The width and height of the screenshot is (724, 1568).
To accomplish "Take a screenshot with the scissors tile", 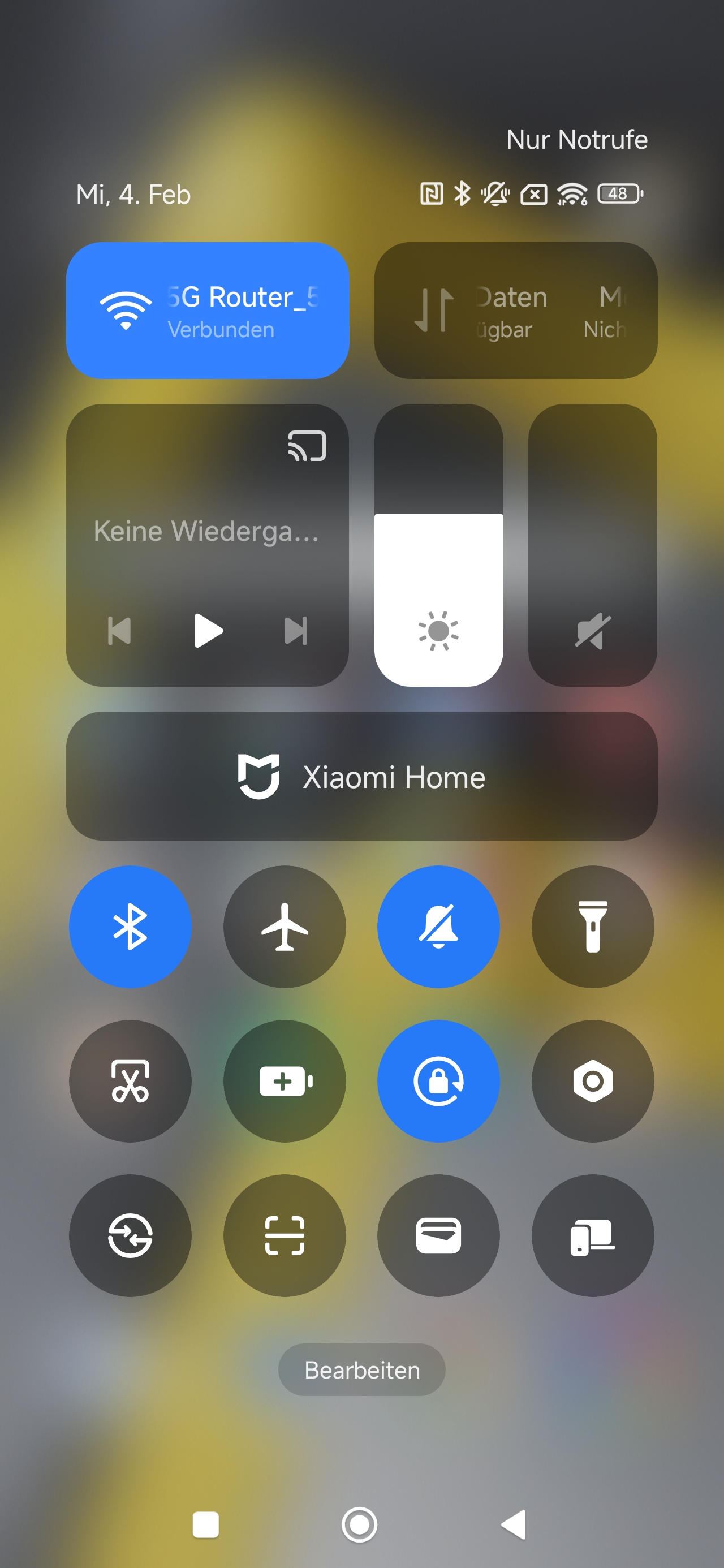I will [130, 1081].
